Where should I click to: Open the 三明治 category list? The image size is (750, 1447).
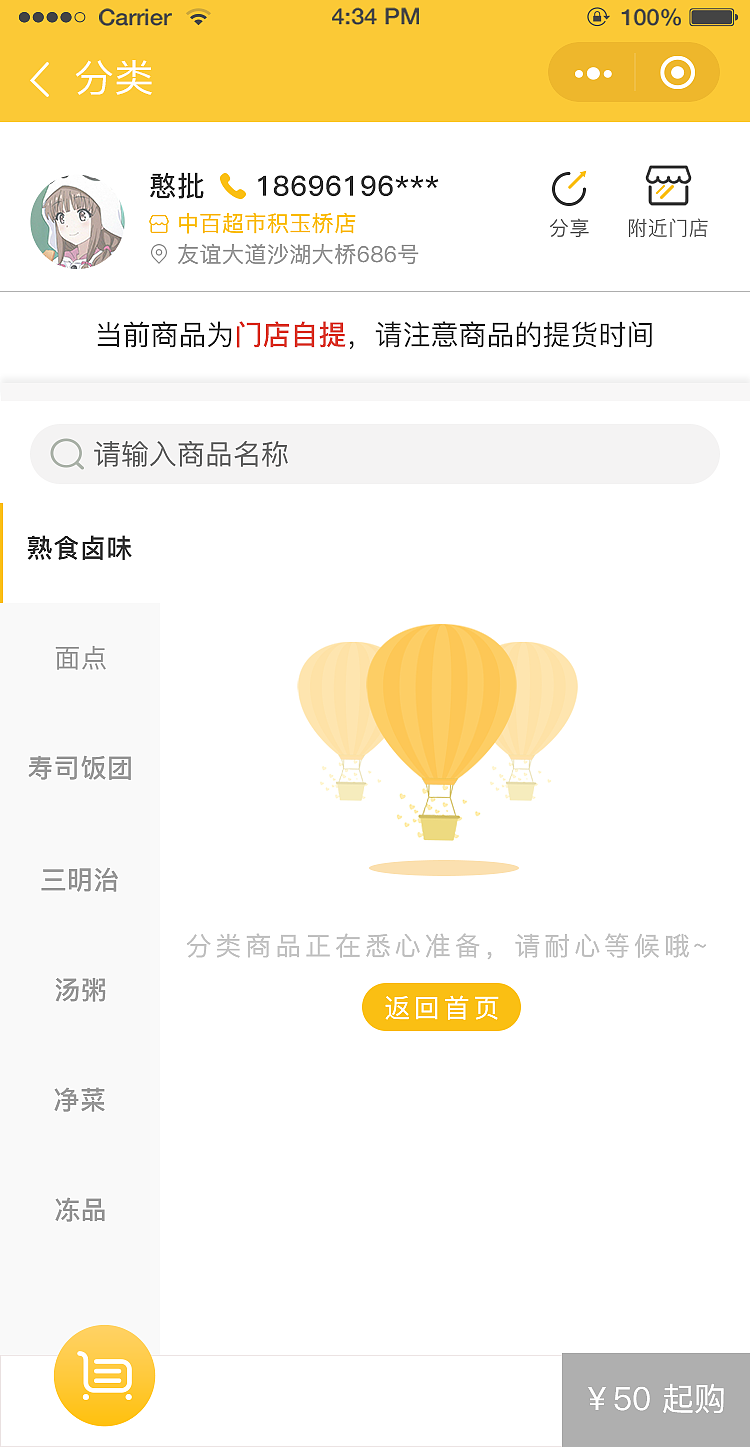[x=79, y=880]
